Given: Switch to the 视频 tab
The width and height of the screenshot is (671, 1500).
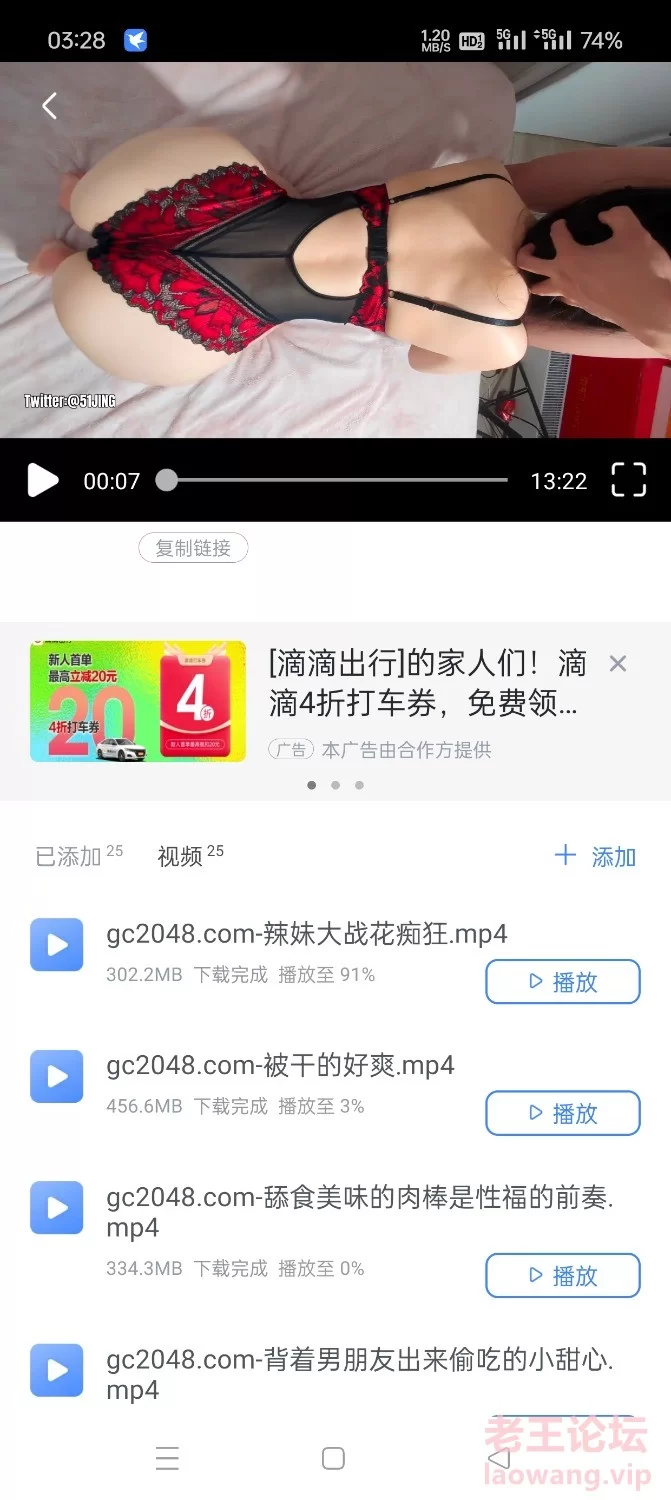Looking at the screenshot, I should 181,856.
